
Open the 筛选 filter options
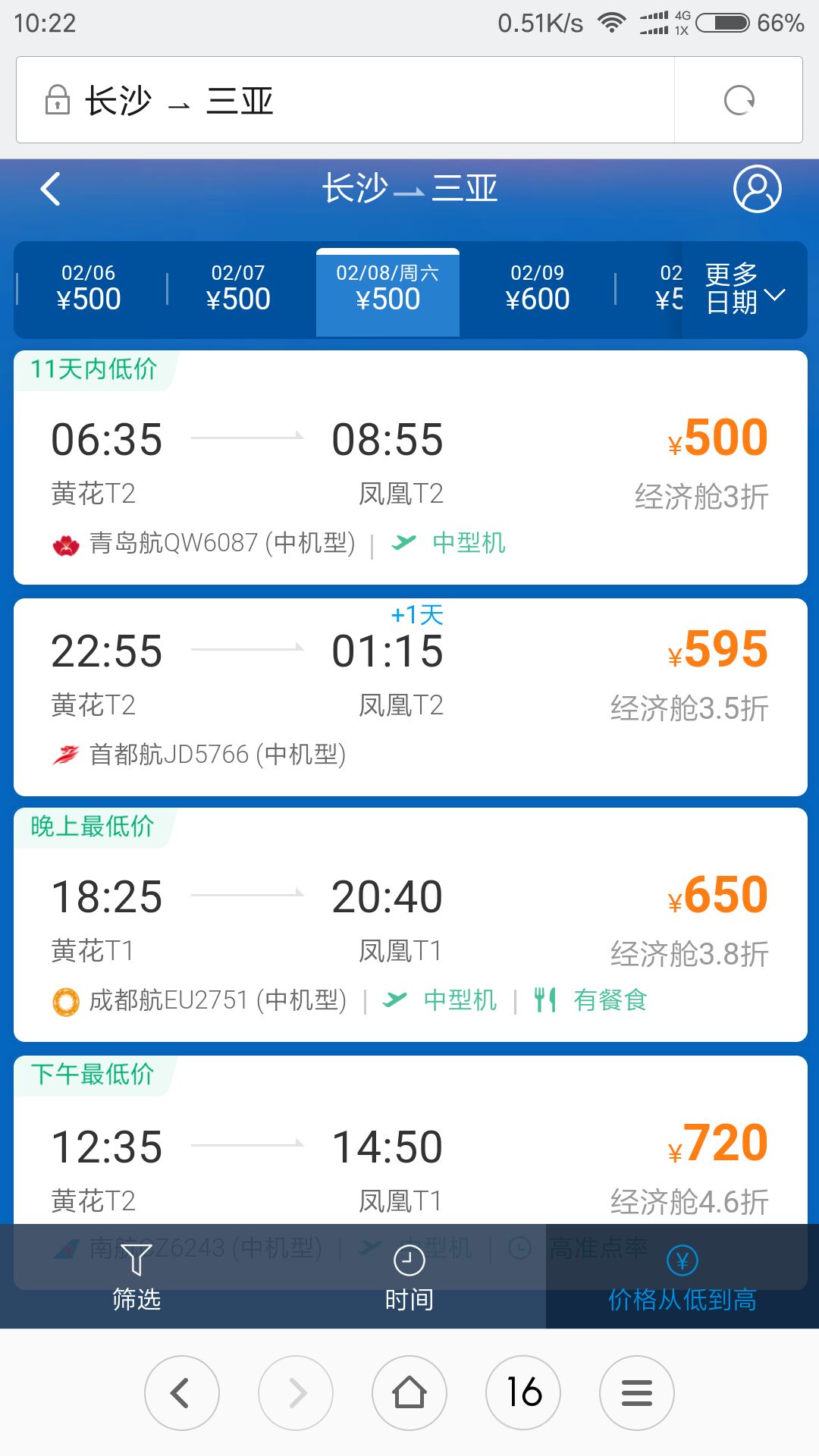point(136,1277)
